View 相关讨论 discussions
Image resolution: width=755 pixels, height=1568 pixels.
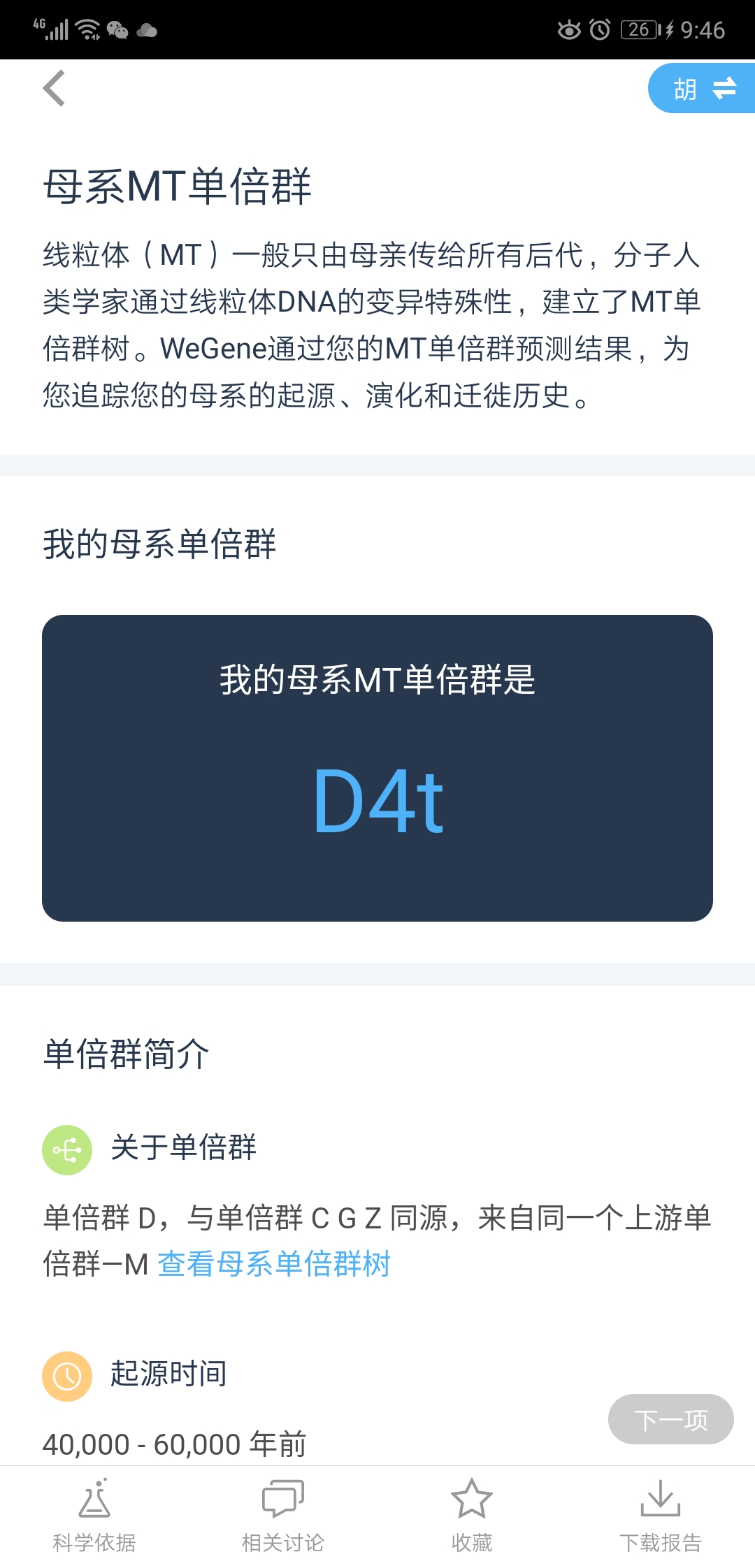coord(283,1515)
